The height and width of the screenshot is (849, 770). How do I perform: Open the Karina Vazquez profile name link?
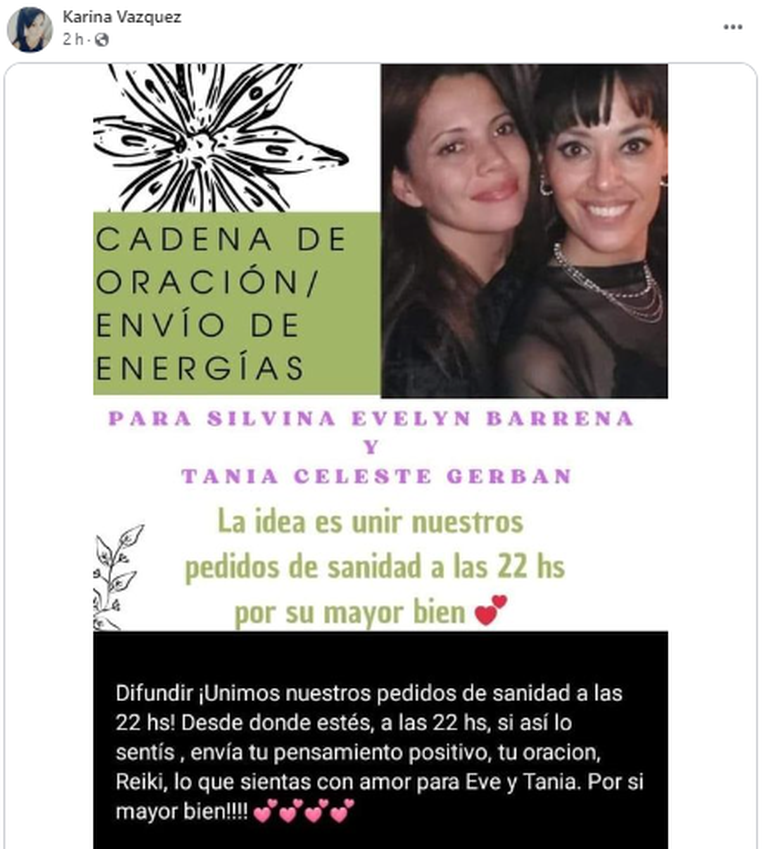click(122, 18)
